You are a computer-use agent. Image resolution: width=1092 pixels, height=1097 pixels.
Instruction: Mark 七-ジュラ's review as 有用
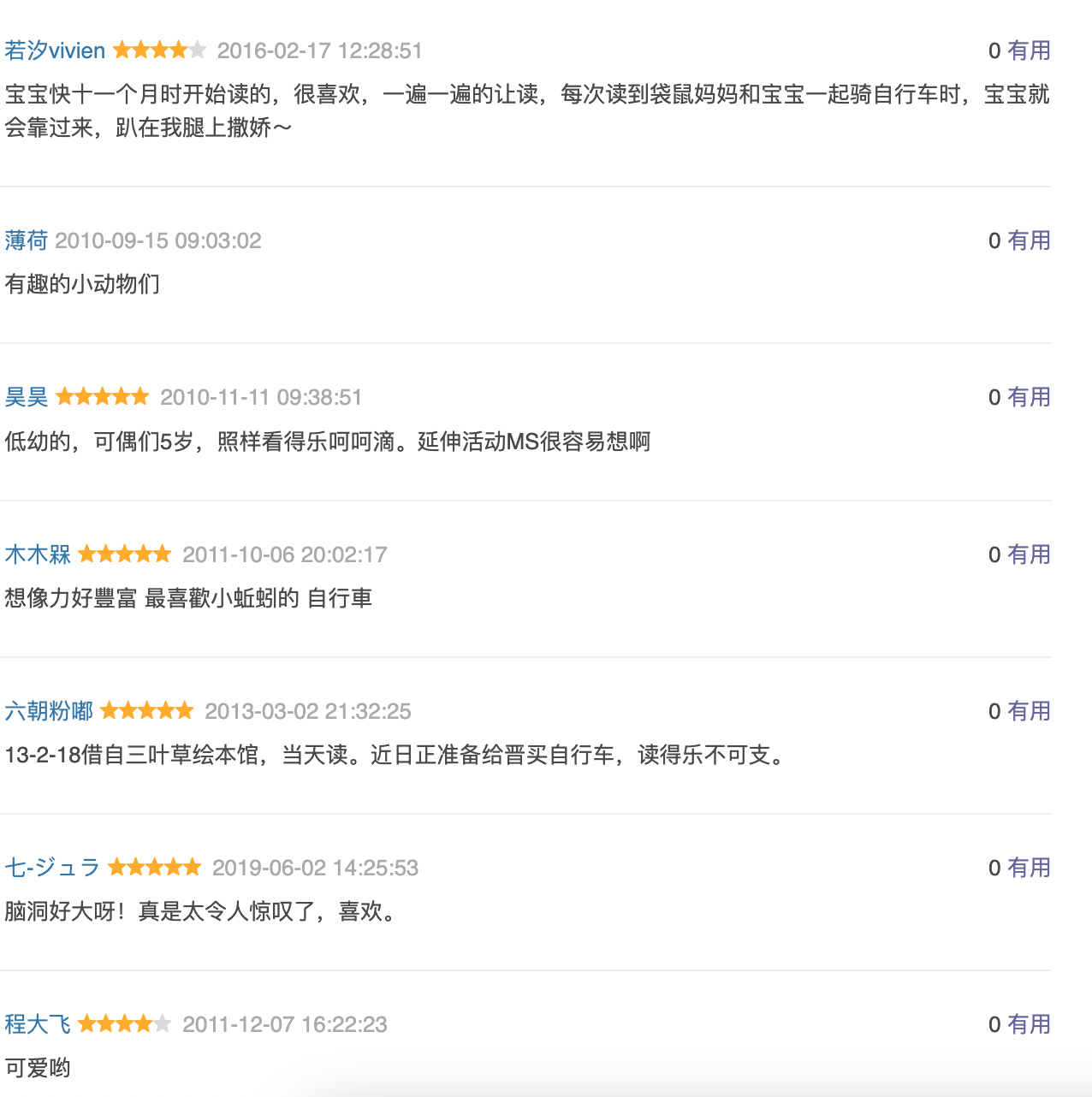(1028, 868)
